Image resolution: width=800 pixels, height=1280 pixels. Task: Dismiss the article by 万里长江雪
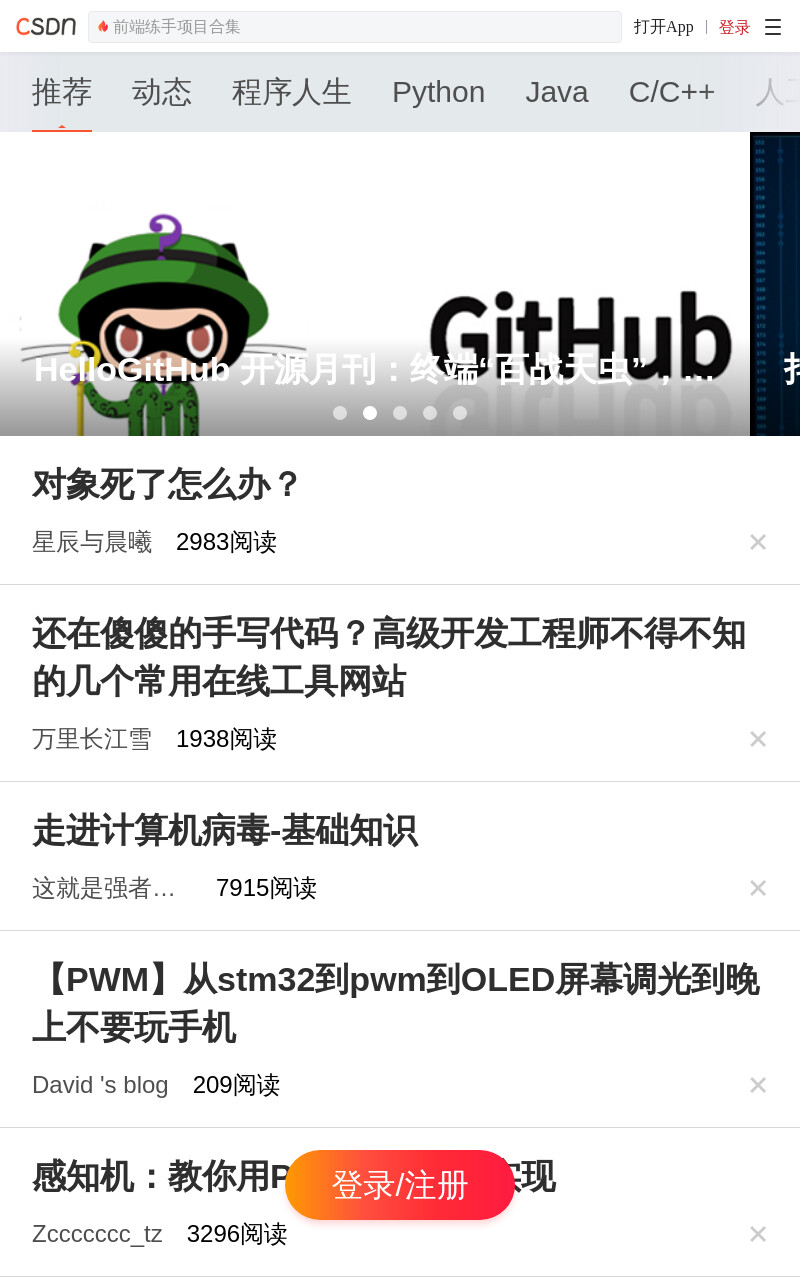pyautogui.click(x=758, y=739)
